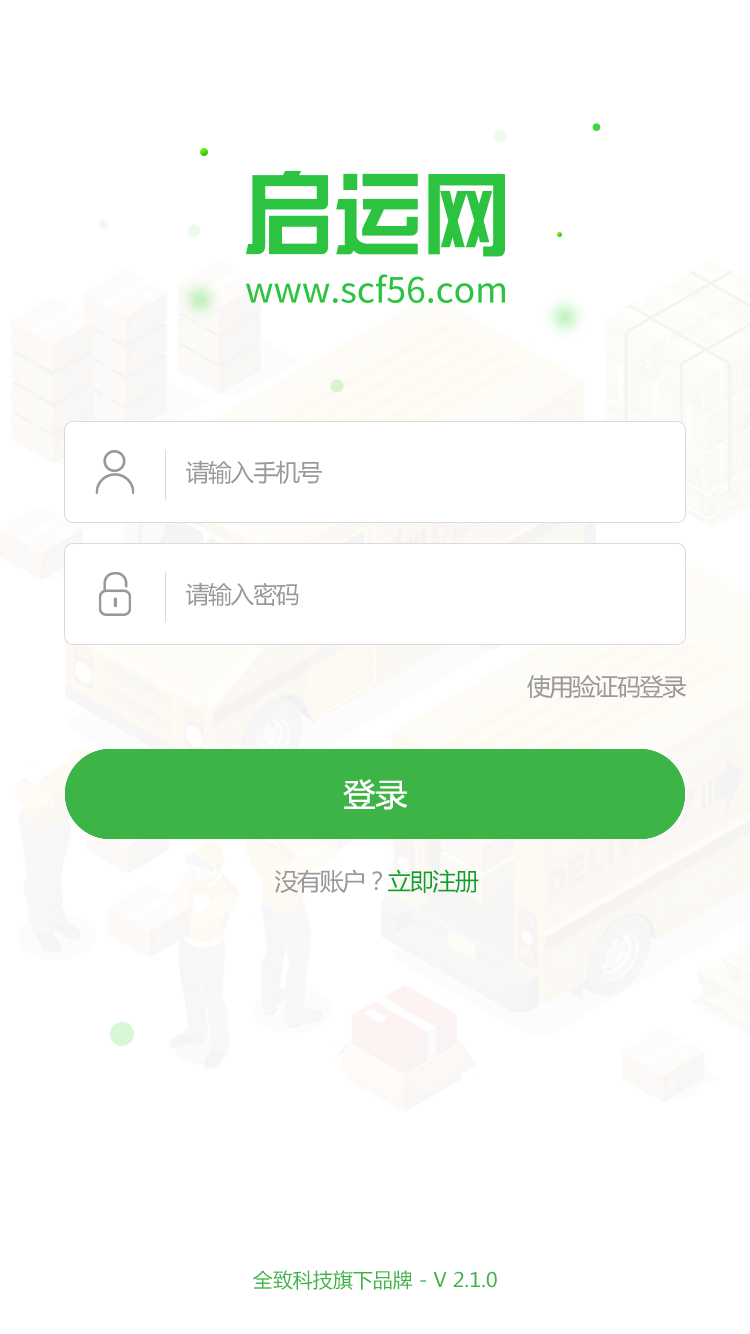
Task: Switch to verification code login
Action: pos(606,687)
